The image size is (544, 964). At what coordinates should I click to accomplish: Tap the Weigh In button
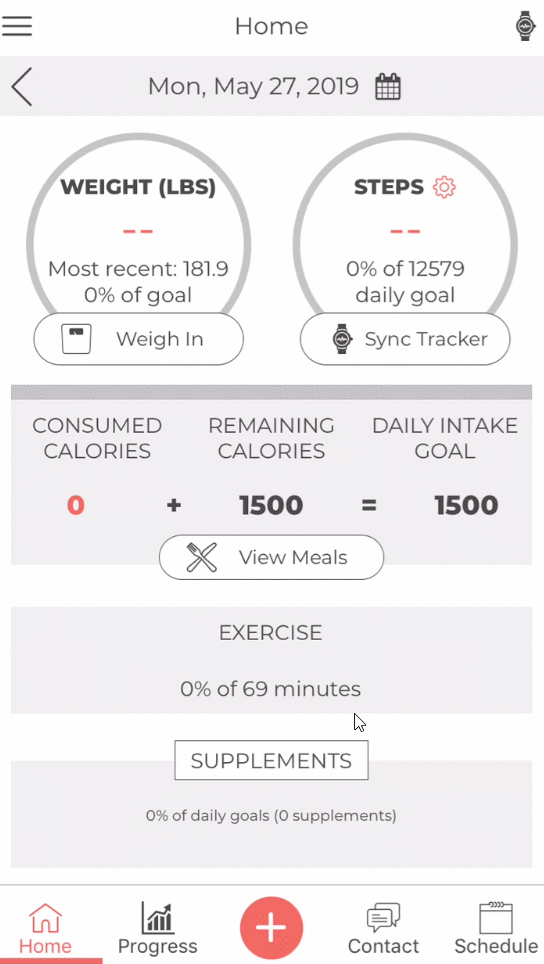(138, 339)
